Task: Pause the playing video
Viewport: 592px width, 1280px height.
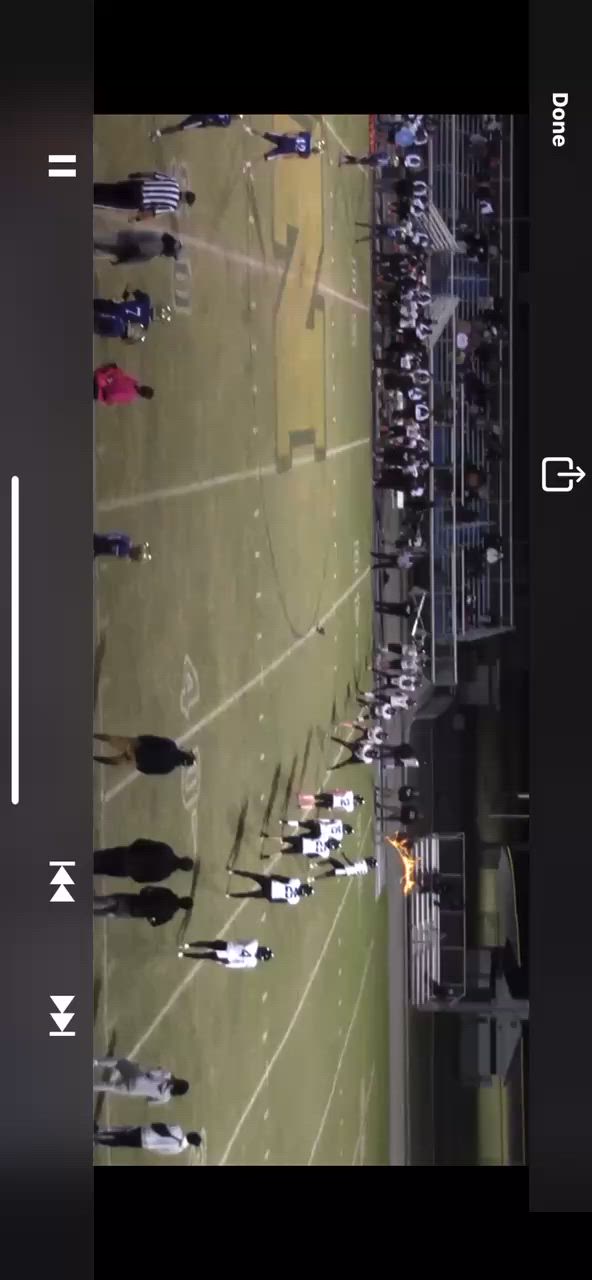Action: [x=62, y=166]
